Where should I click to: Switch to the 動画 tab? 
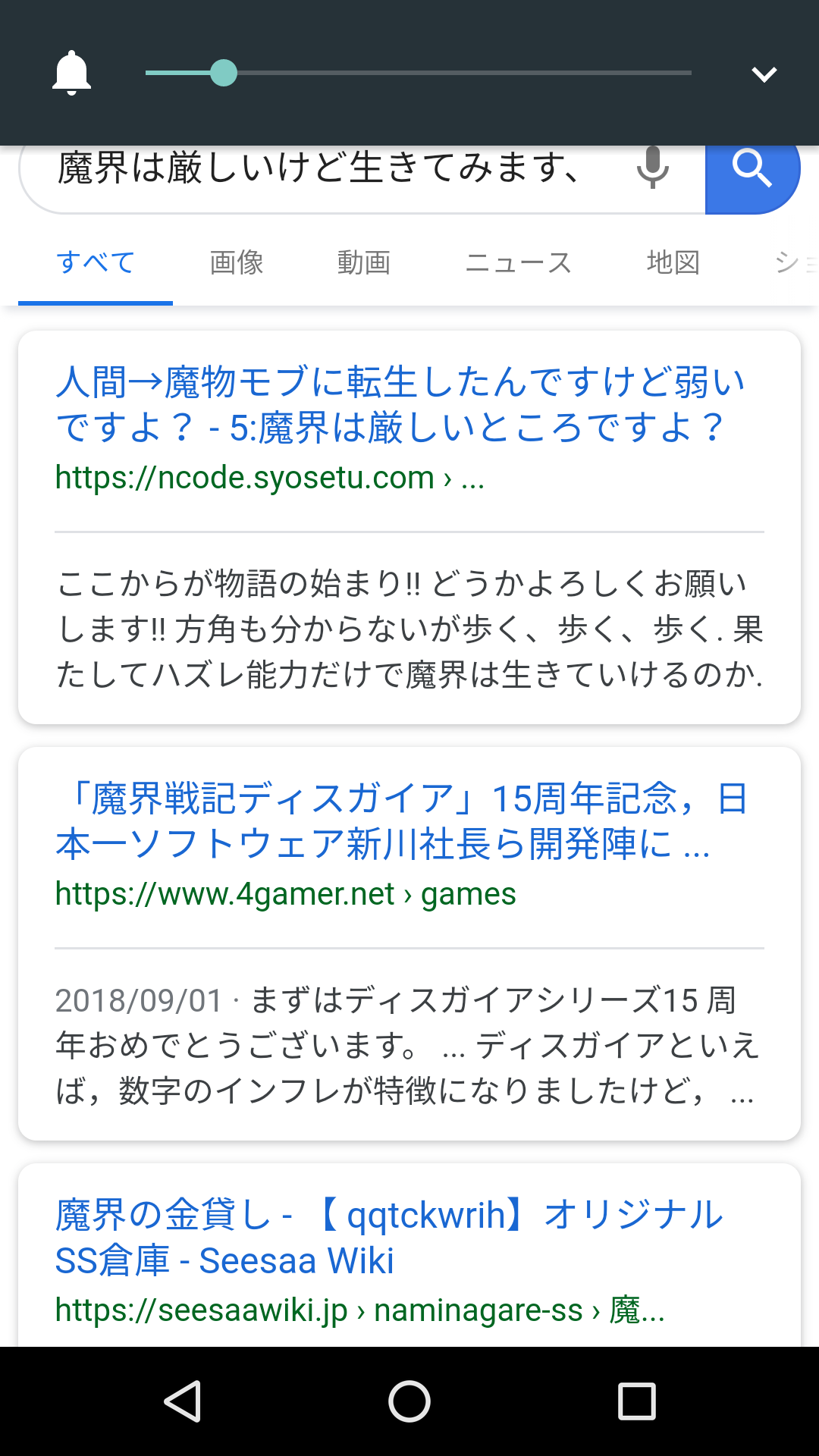coord(364,262)
